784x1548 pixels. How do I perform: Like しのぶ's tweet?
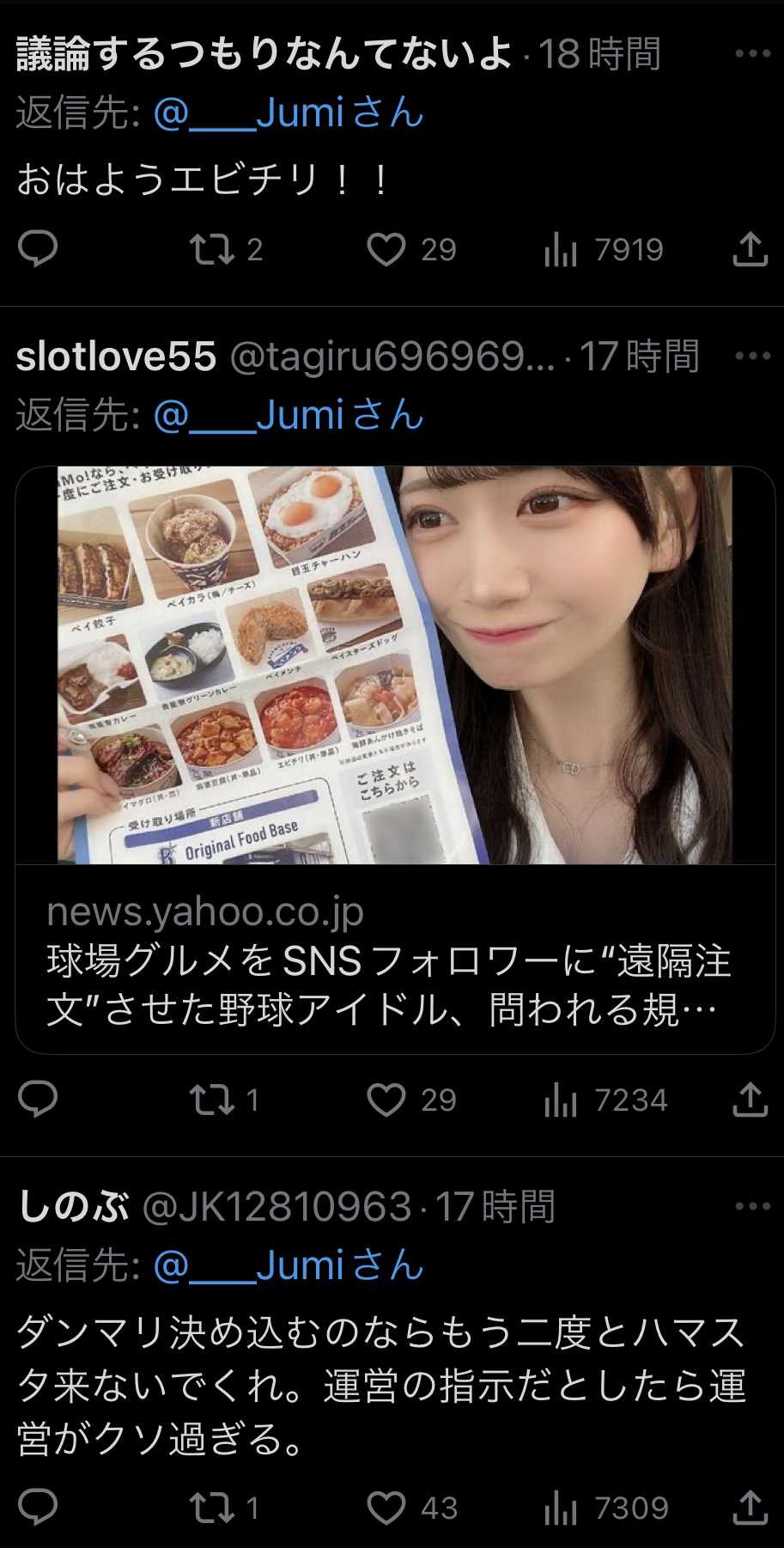pos(386,1508)
